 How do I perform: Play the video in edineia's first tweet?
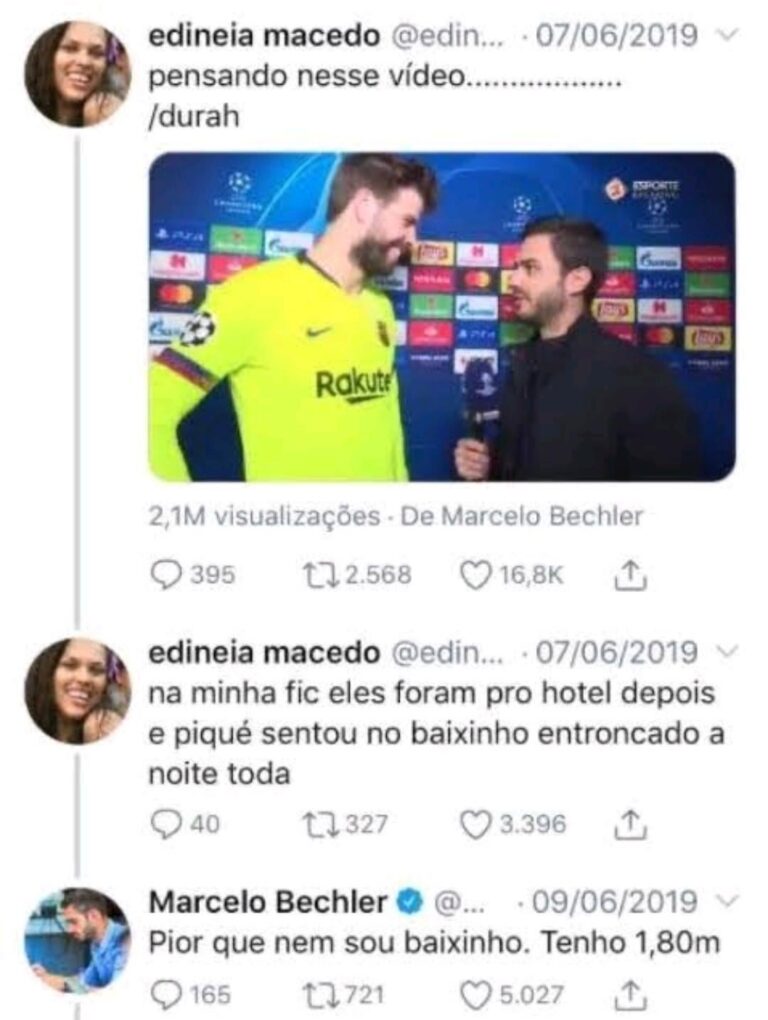click(x=441, y=316)
